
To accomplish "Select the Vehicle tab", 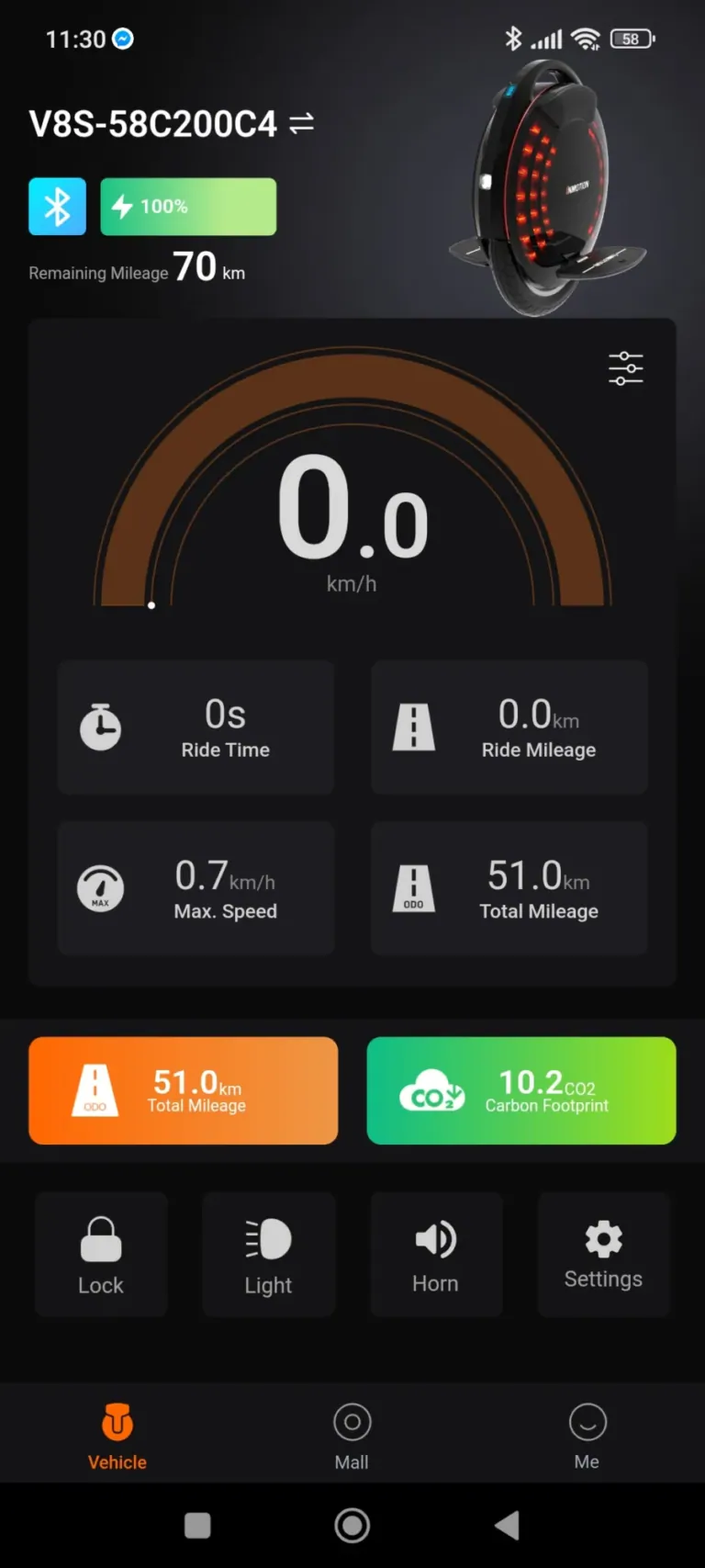I will (x=117, y=1434).
